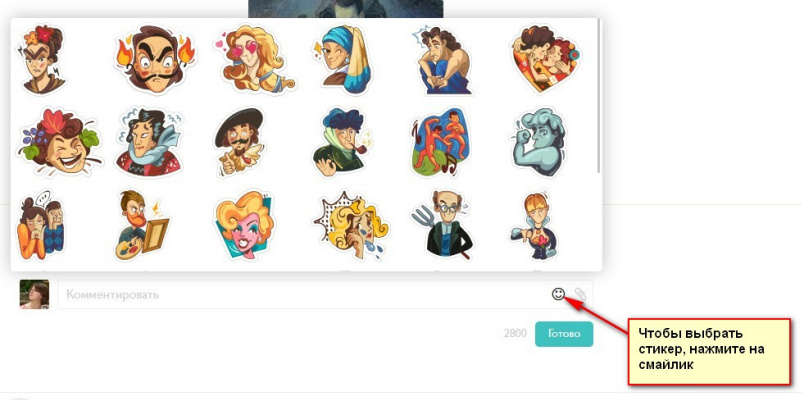Select the painter holding a frame sticker

tap(142, 225)
